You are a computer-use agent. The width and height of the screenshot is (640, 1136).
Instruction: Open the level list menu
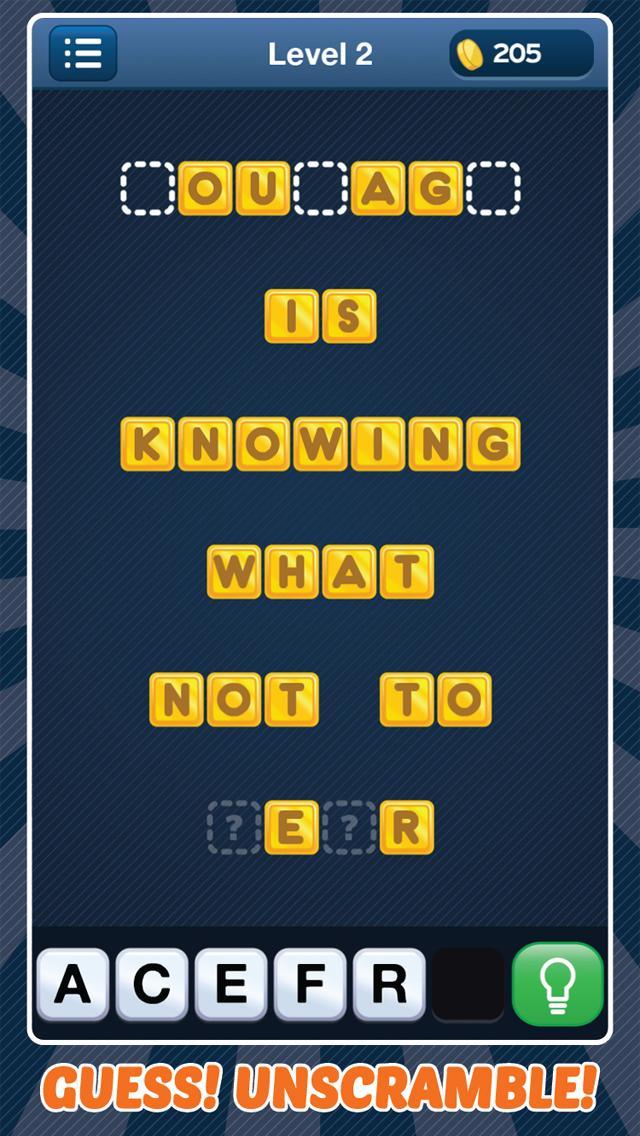(x=82, y=54)
